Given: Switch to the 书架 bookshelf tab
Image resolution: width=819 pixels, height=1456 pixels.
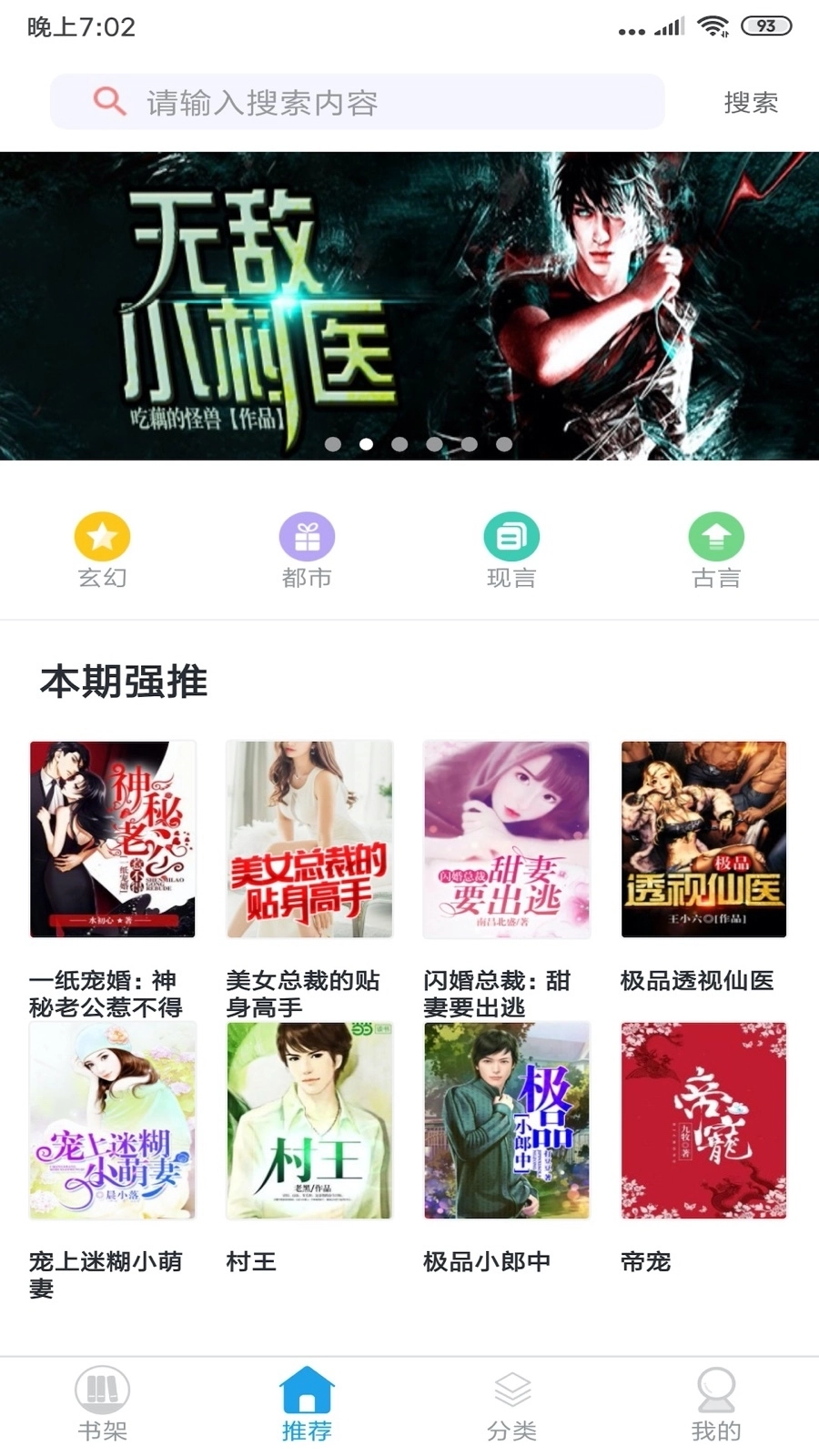Looking at the screenshot, I should coord(102,1404).
